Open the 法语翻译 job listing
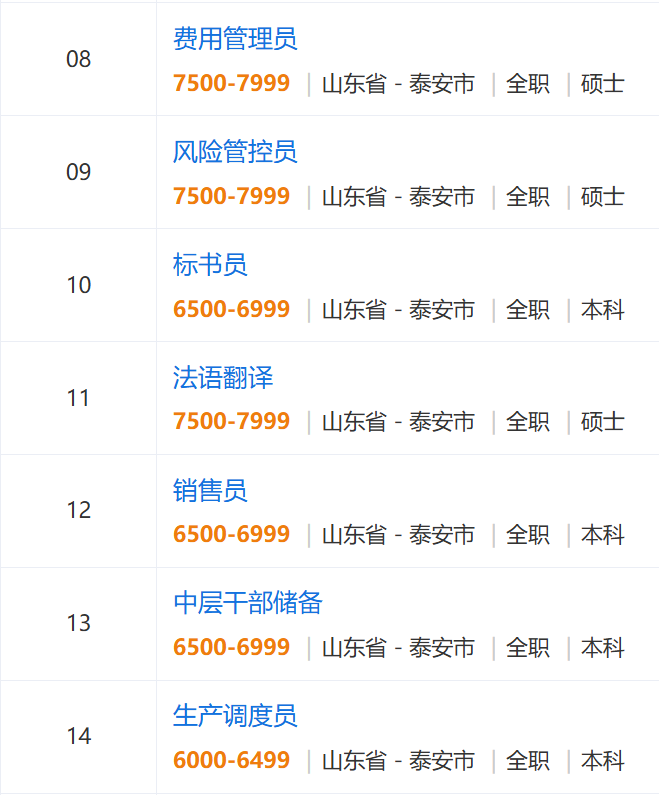 (223, 379)
